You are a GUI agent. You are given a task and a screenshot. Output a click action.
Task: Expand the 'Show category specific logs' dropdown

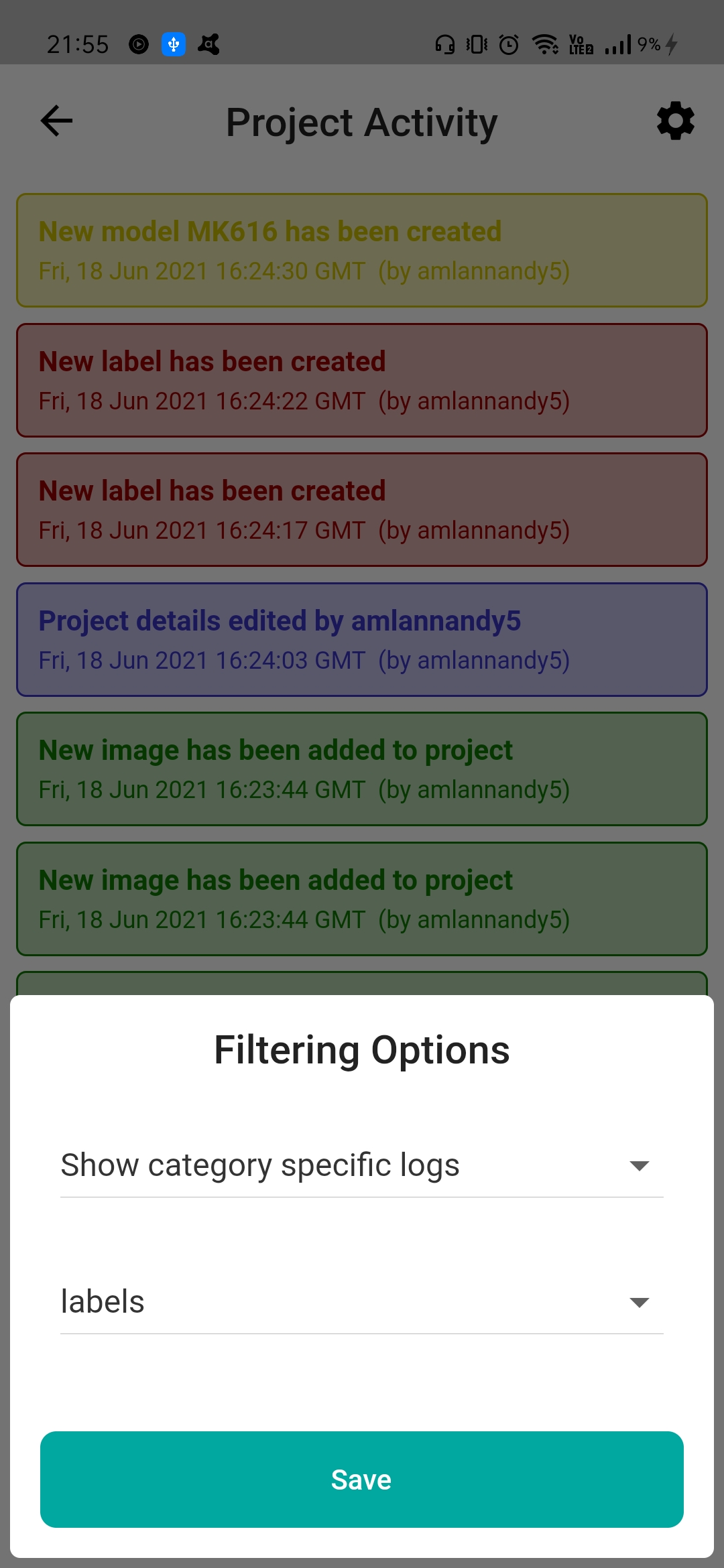click(x=362, y=1165)
